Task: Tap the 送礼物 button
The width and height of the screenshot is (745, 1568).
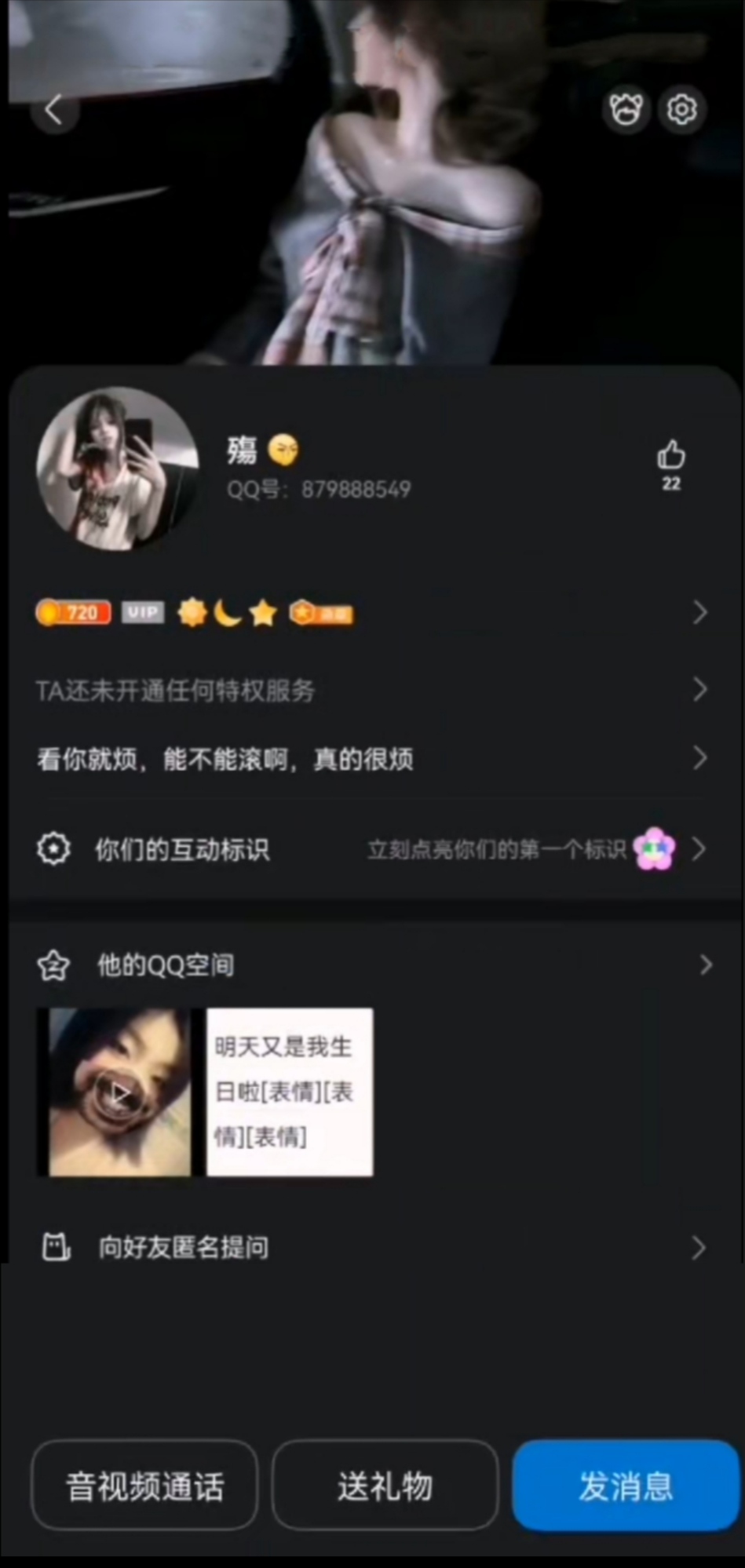Action: click(x=385, y=1486)
